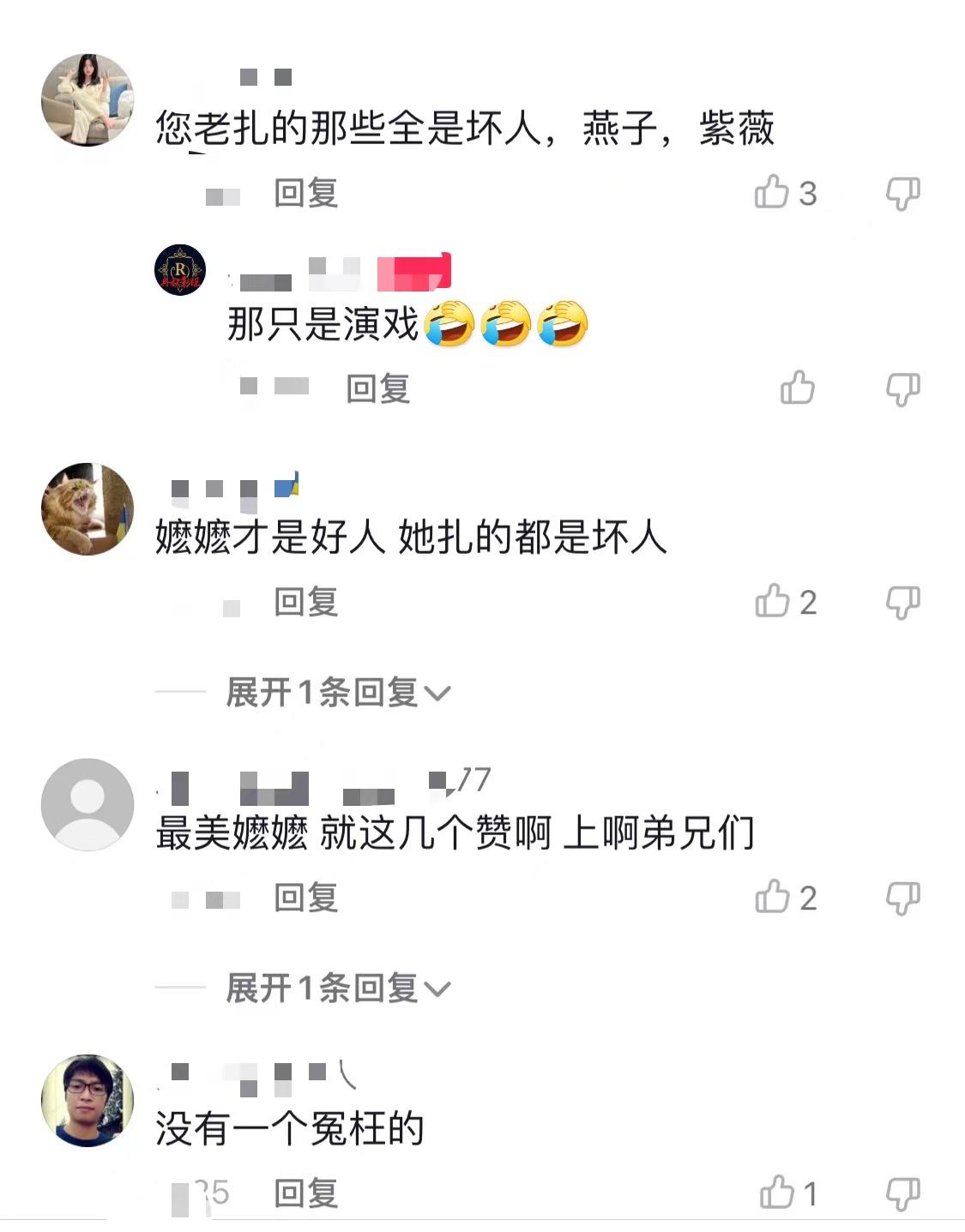The height and width of the screenshot is (1232, 965).
Task: Reply to the 没有一个冤枉的 comment
Action: pyautogui.click(x=305, y=1193)
